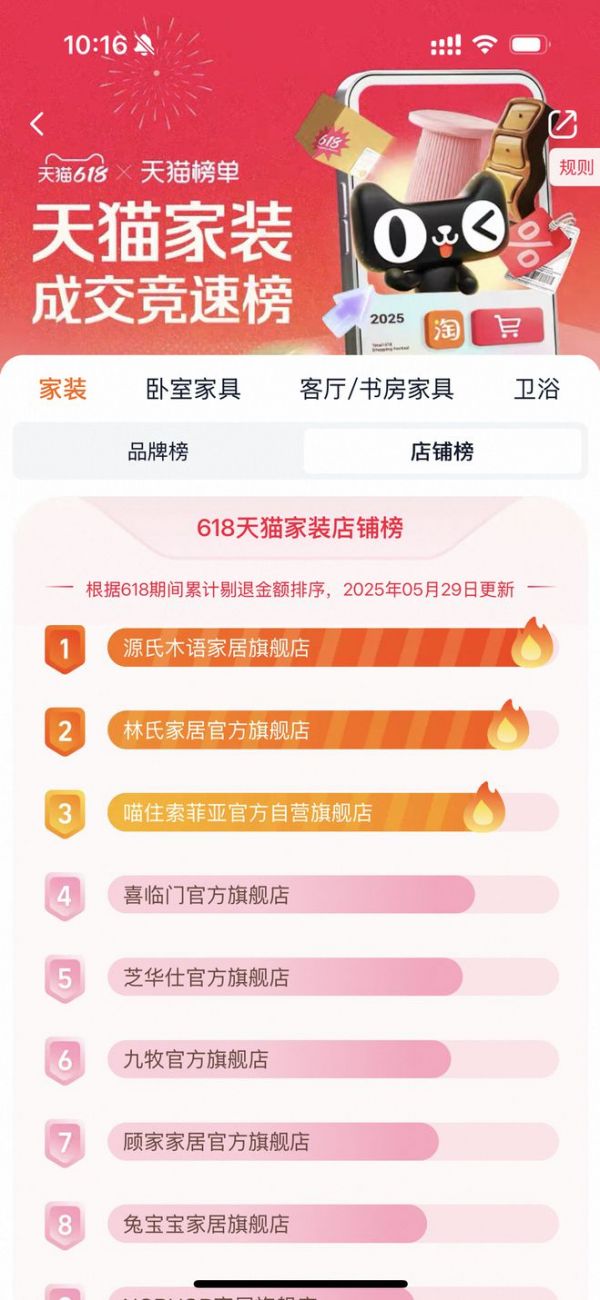
Task: Open 林氏家居官方旗舰店 store
Action: (216, 730)
